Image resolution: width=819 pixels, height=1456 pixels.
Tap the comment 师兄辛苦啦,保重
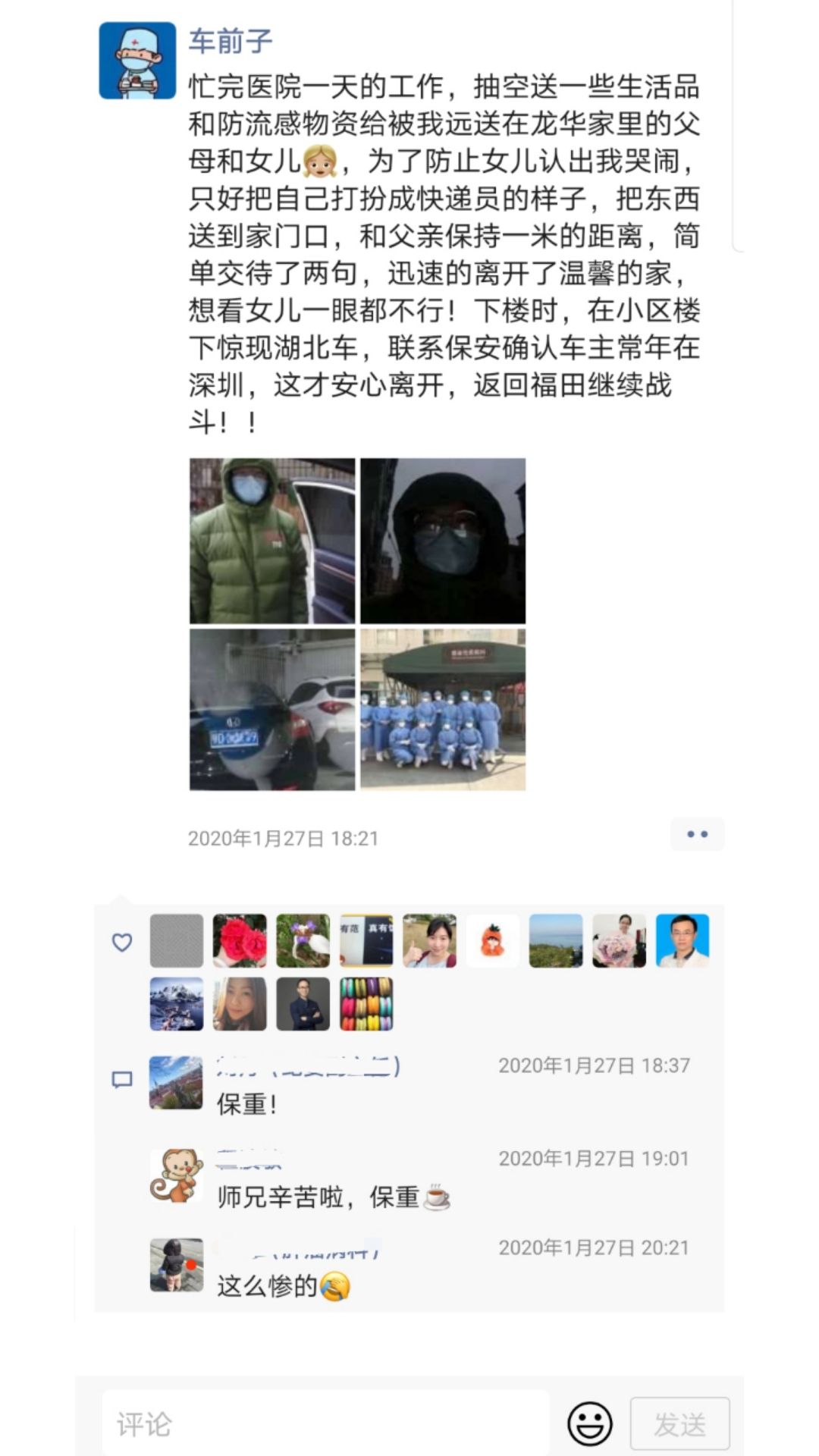pos(318,1197)
